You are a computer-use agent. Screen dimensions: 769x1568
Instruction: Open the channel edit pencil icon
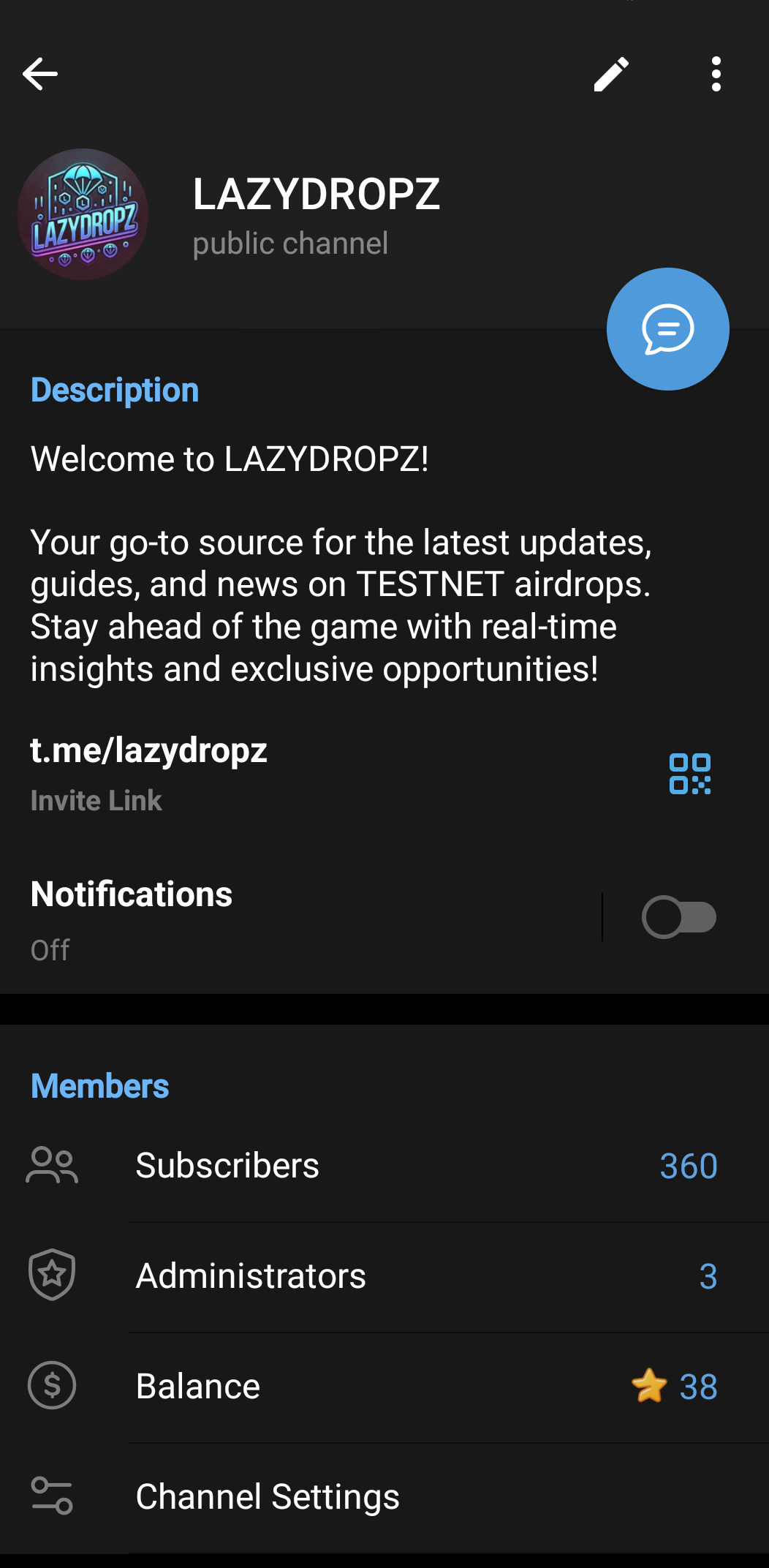611,73
